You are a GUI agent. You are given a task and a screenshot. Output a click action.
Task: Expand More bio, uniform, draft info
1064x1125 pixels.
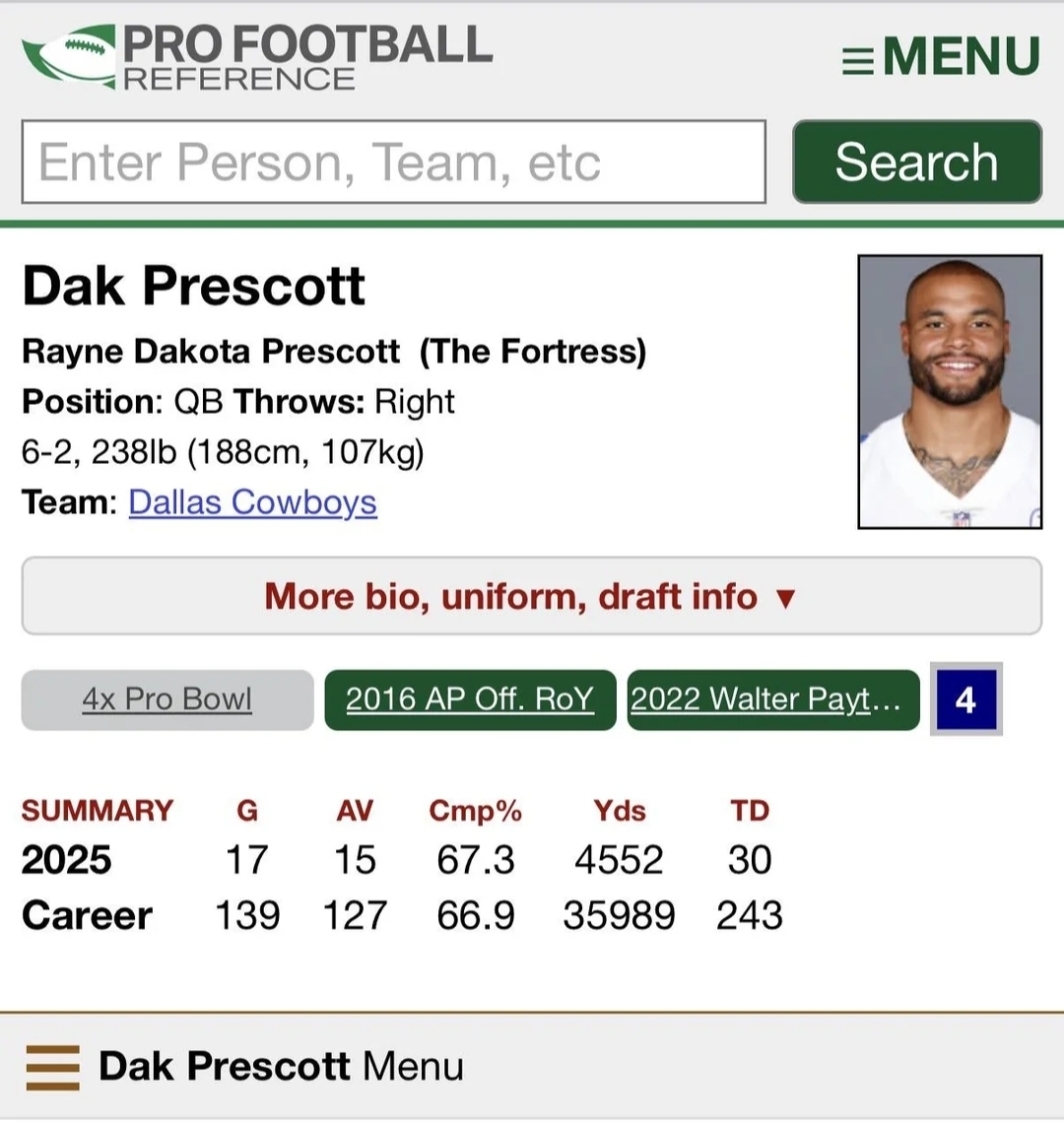click(531, 597)
